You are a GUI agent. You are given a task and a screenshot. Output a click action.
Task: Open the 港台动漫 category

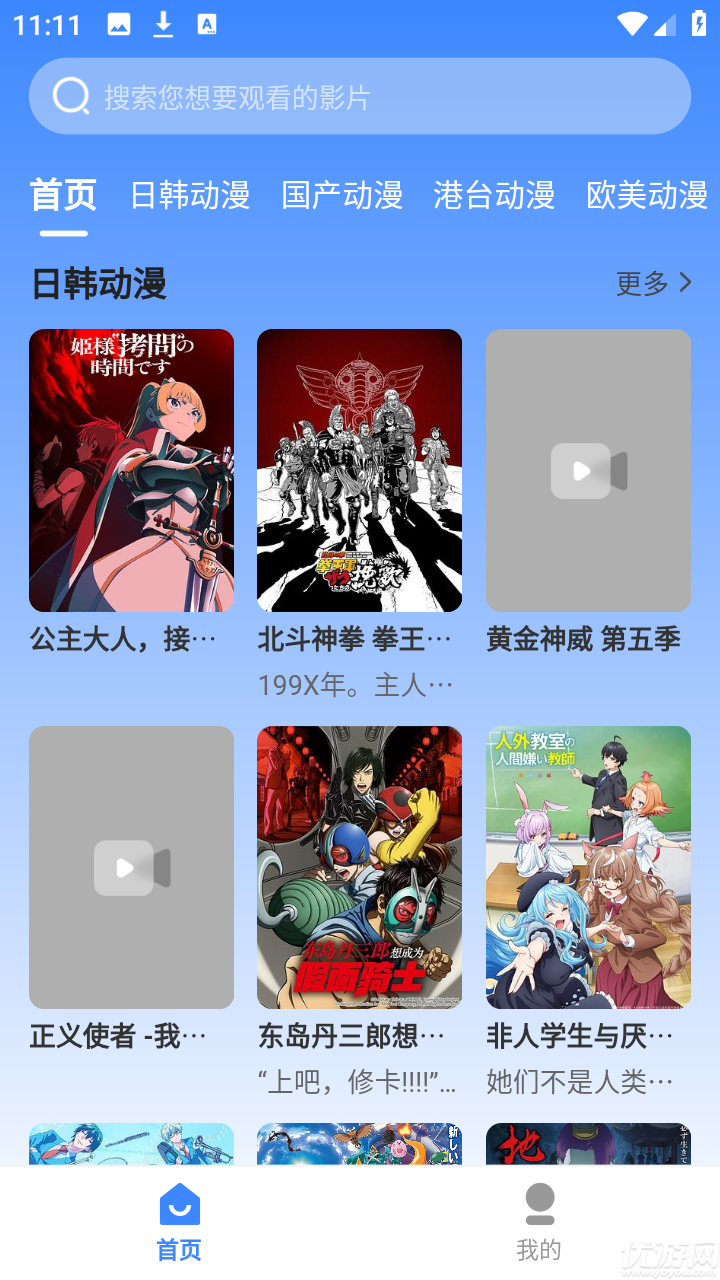tap(493, 197)
